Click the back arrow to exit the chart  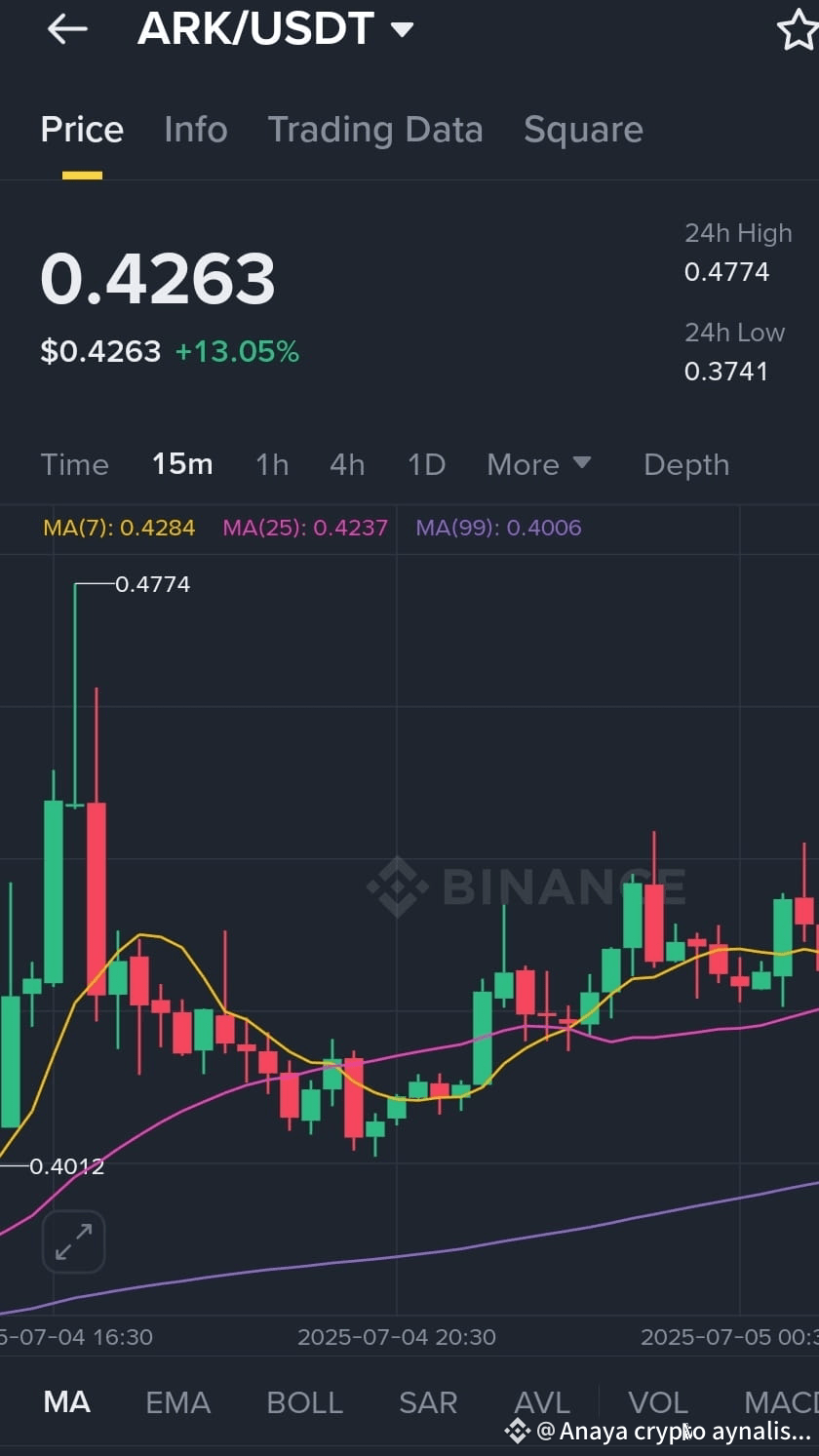(x=66, y=28)
